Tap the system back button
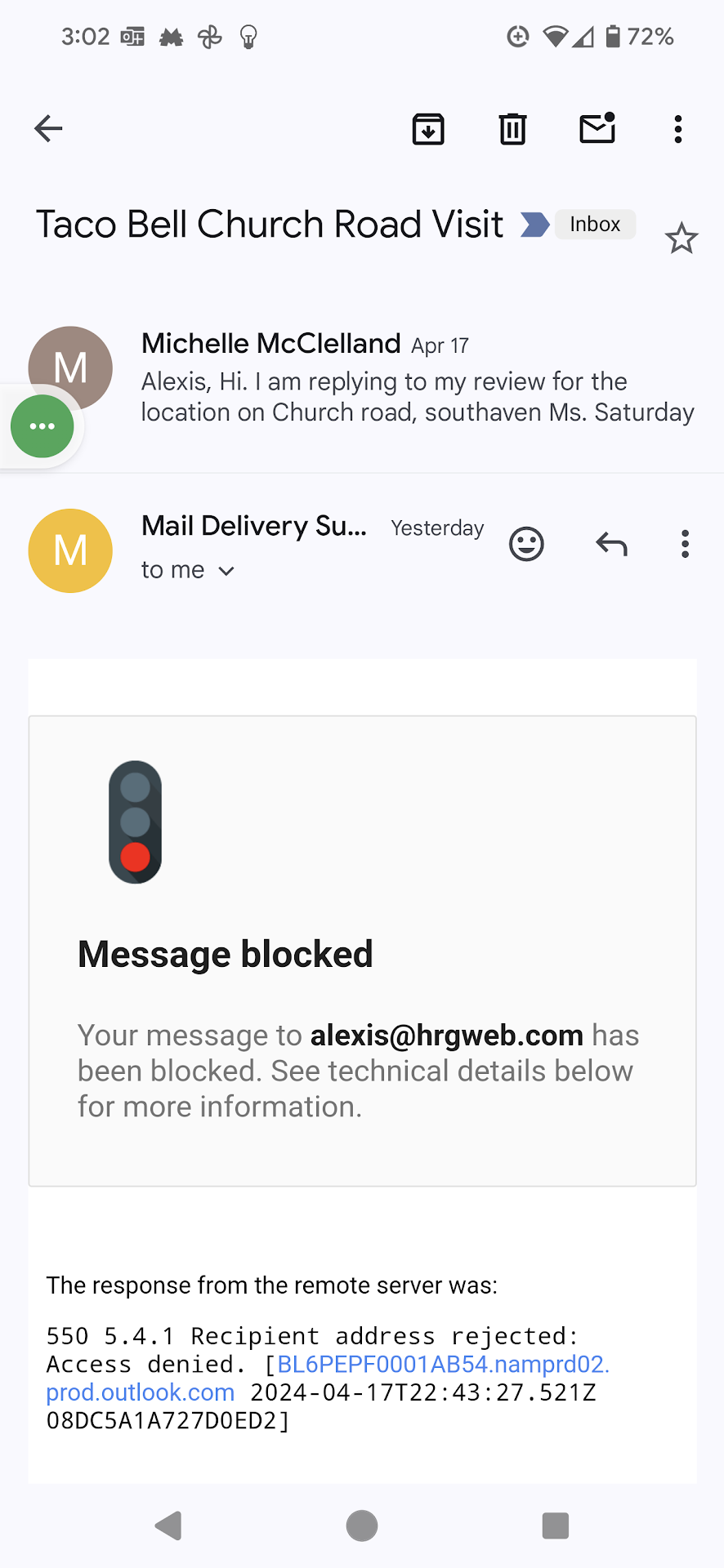 (x=169, y=1525)
